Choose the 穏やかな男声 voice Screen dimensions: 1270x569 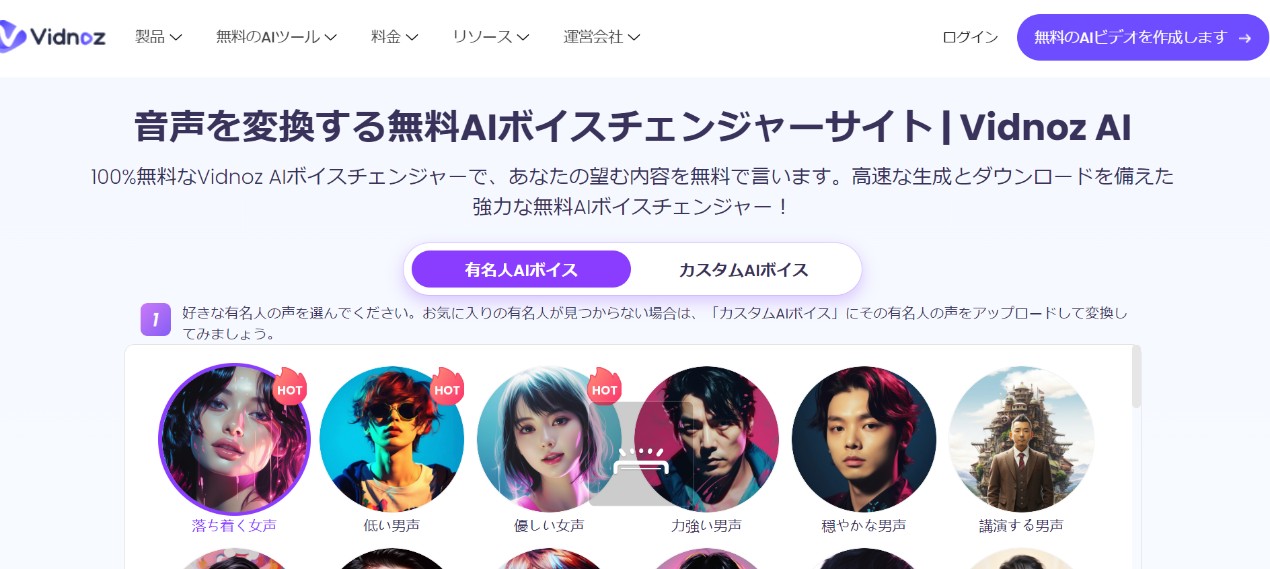(x=863, y=440)
